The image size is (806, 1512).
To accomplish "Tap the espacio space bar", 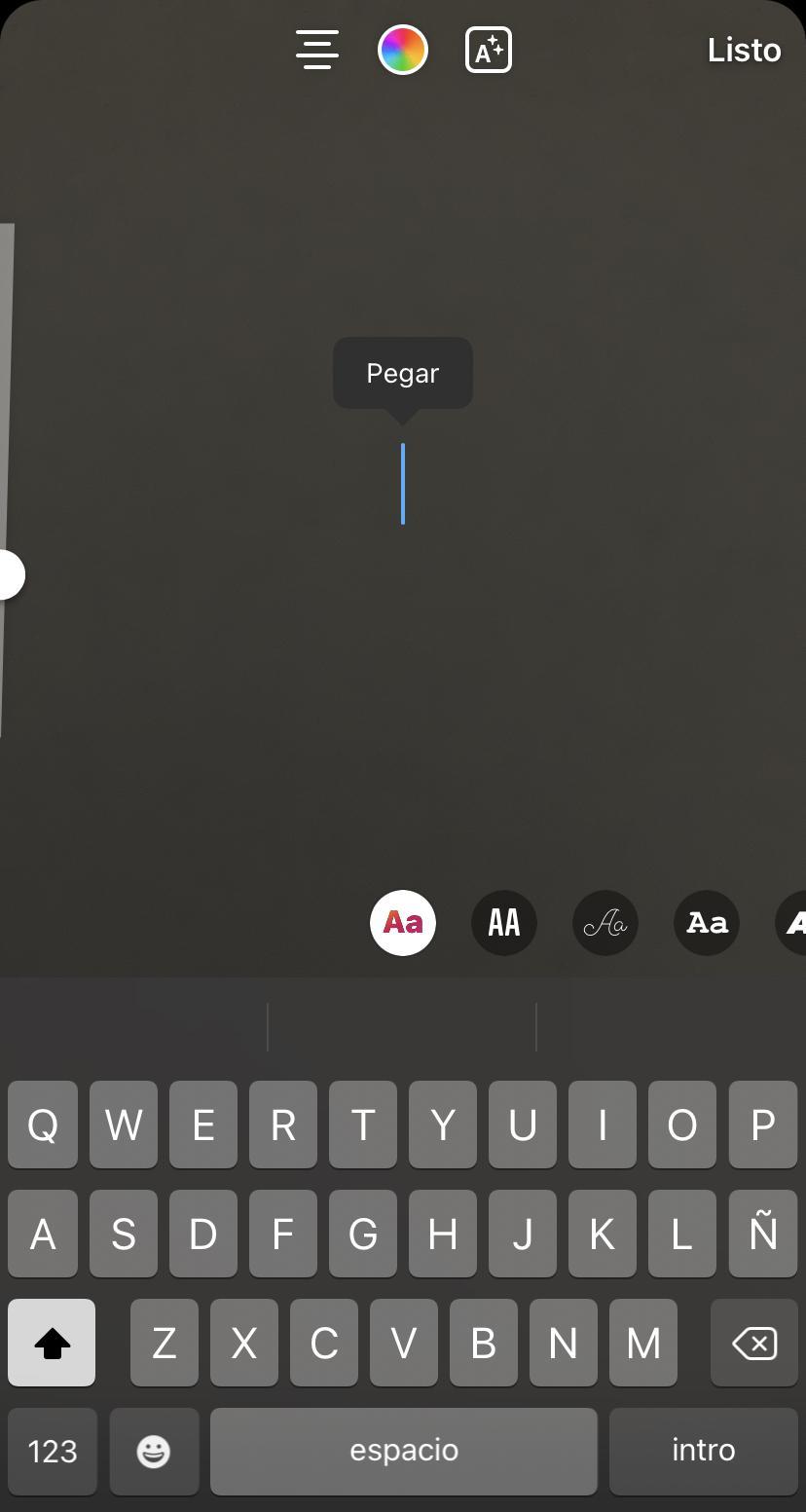I will [403, 1451].
